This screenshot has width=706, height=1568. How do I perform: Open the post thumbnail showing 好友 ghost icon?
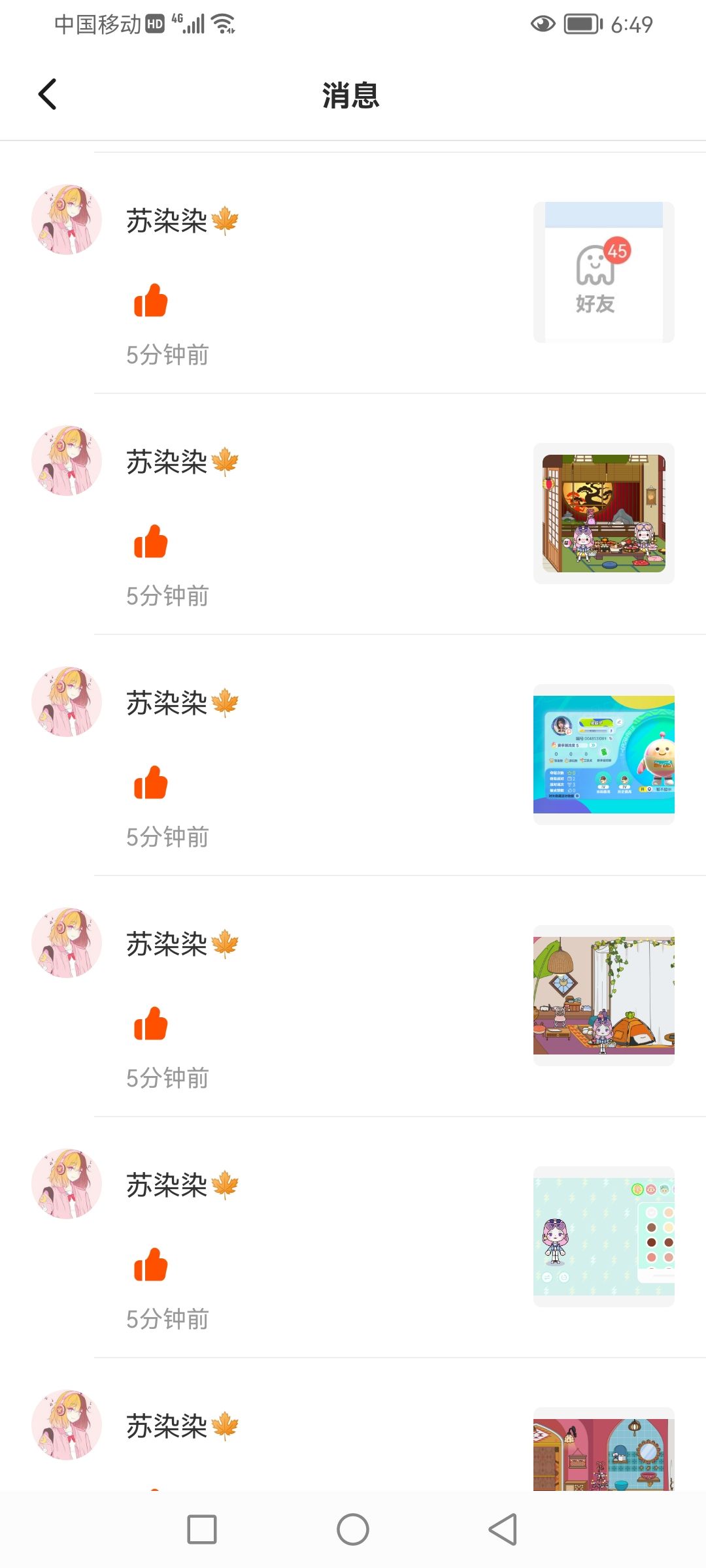click(604, 272)
